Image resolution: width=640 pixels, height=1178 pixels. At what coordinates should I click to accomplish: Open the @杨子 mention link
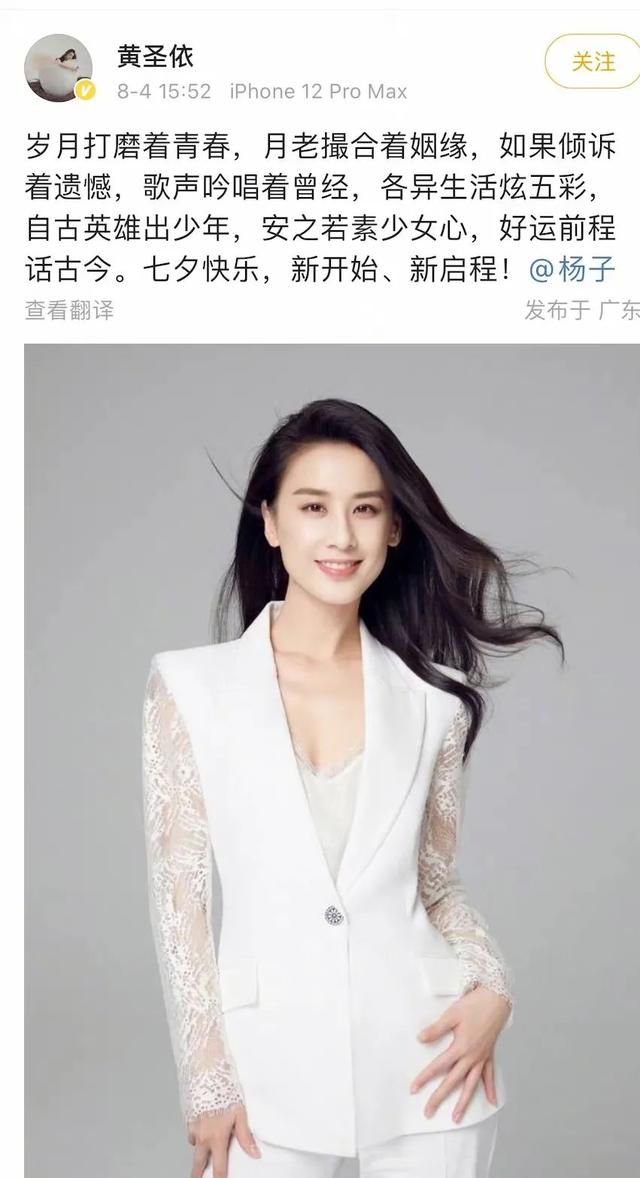coord(572,269)
